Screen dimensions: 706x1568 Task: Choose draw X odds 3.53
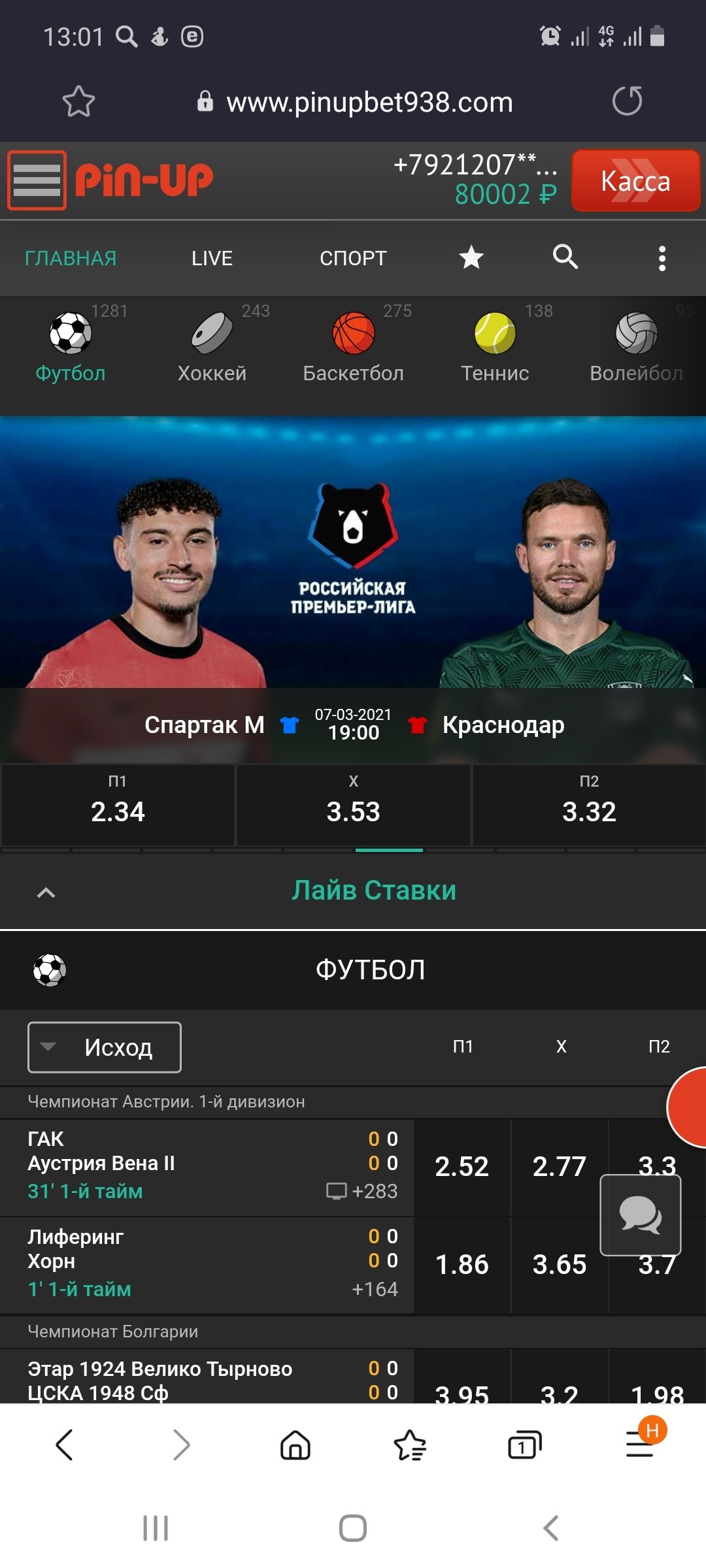tap(353, 804)
